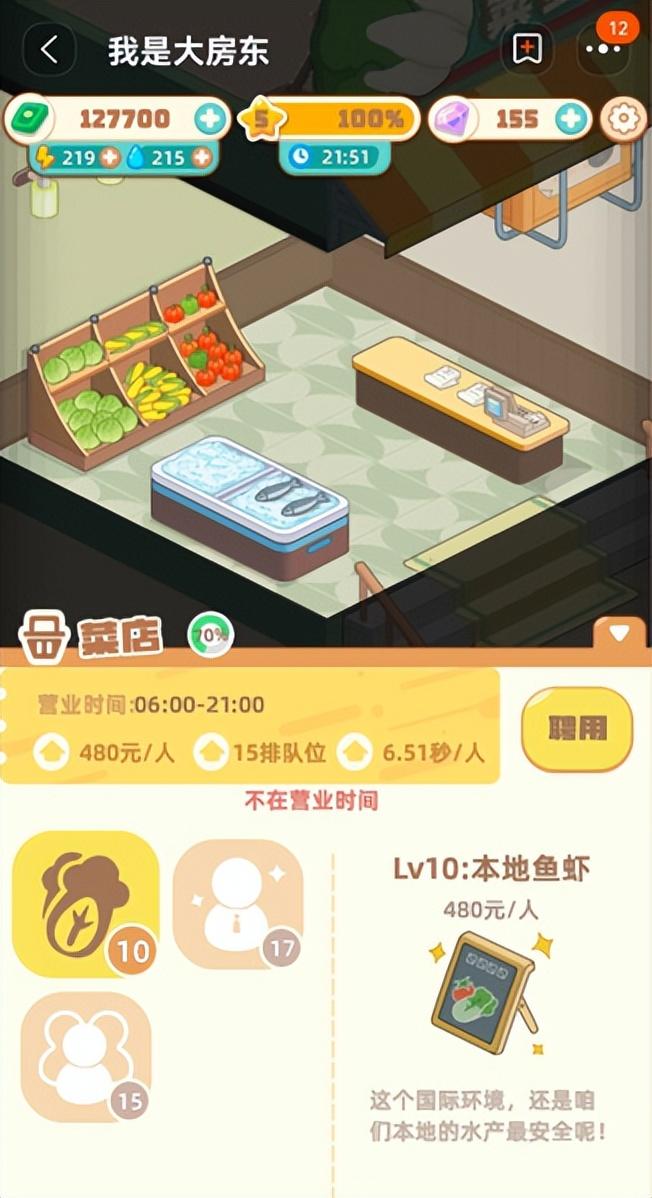This screenshot has height=1198, width=652.
Task: Collapse the shop panel with down arrow
Action: click(x=620, y=633)
